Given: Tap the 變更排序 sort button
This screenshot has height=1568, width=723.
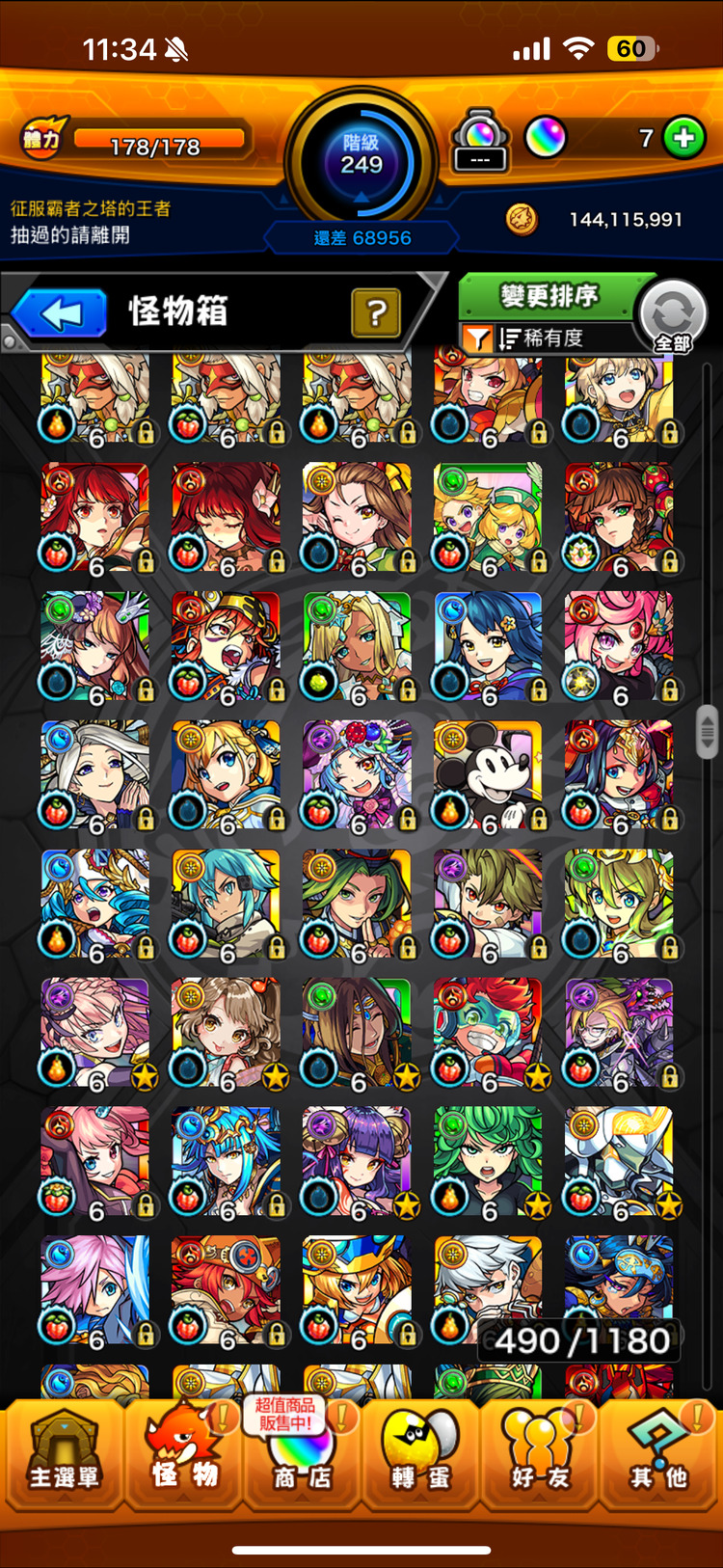Looking at the screenshot, I should [x=549, y=296].
